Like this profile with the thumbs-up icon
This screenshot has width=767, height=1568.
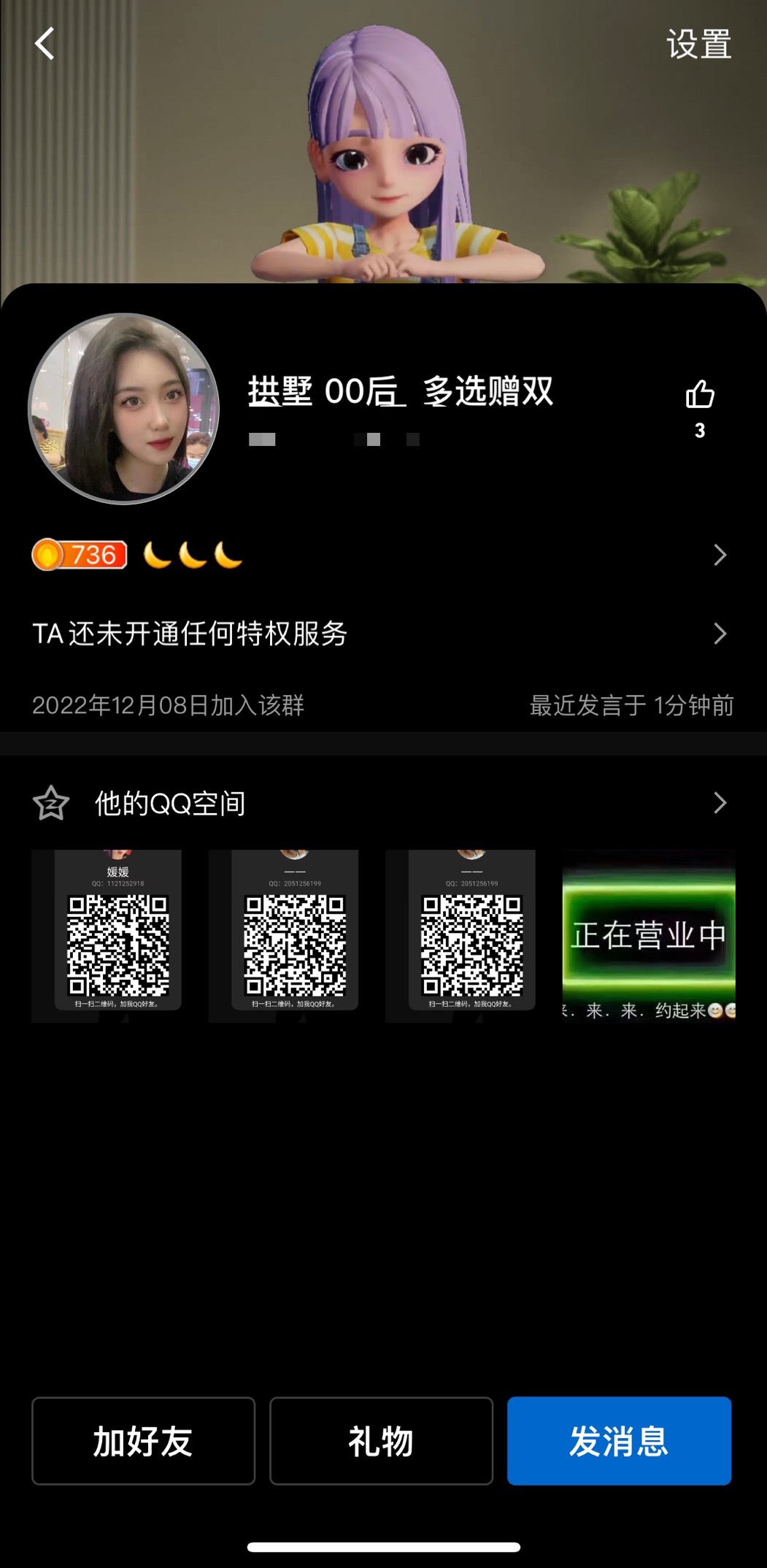point(699,395)
